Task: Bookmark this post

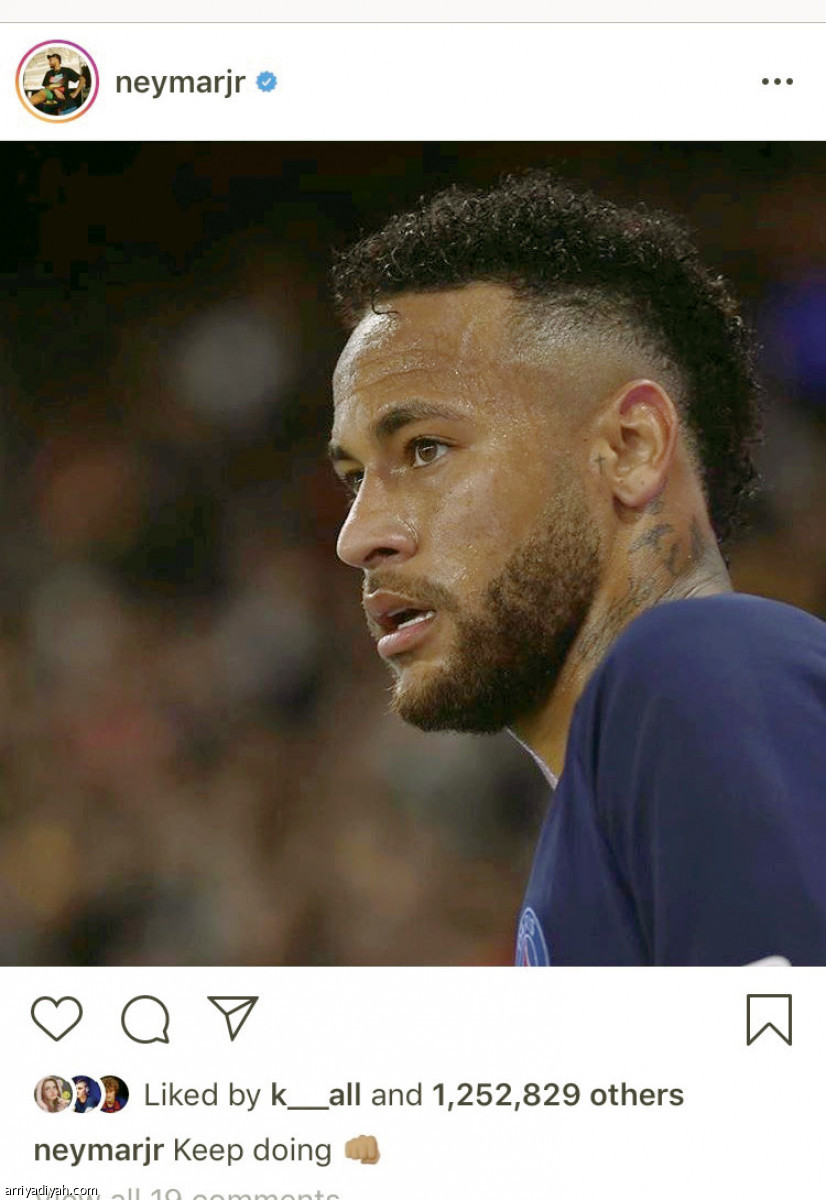Action: click(x=768, y=1019)
